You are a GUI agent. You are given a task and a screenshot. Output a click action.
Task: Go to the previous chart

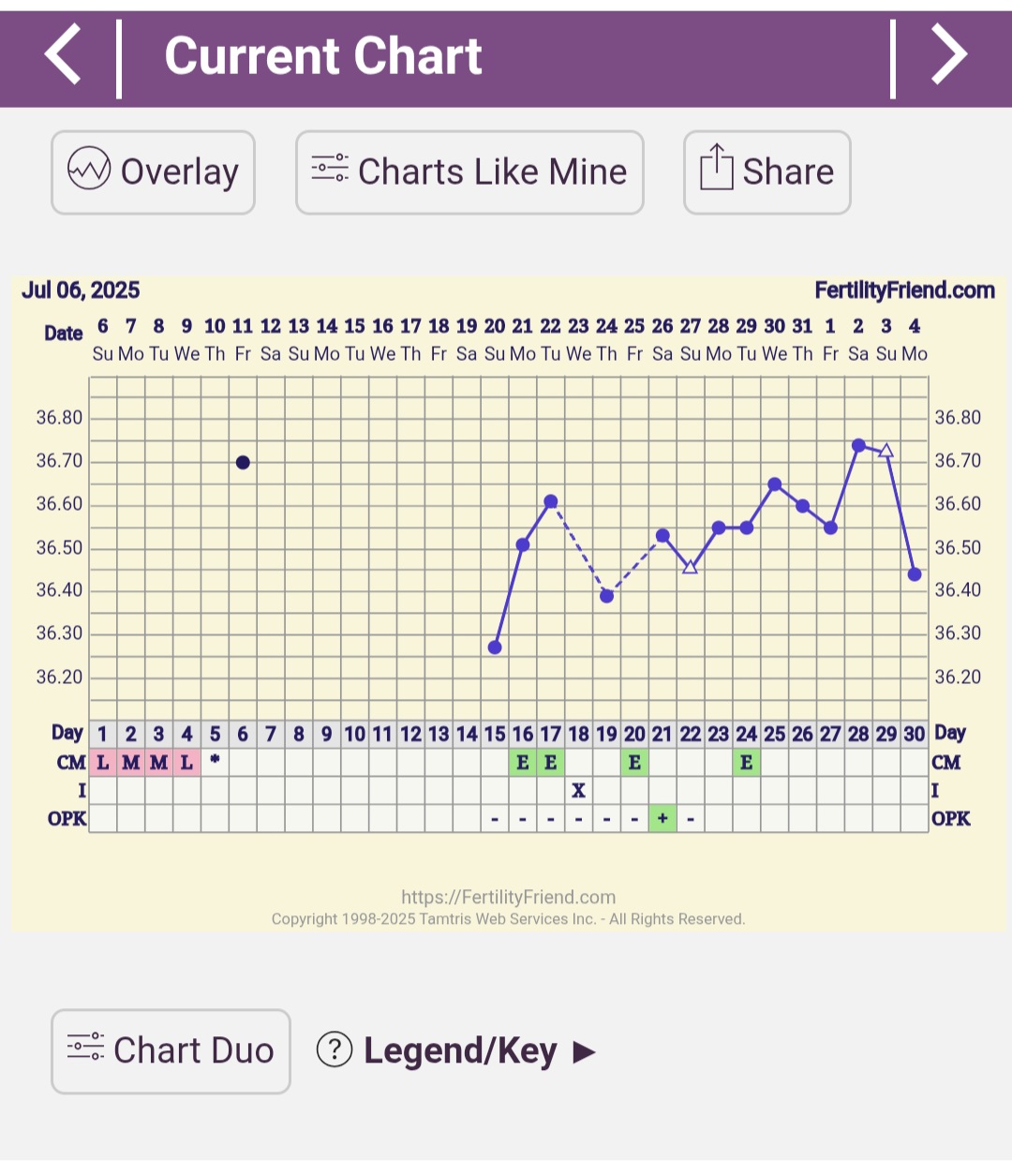[x=64, y=55]
